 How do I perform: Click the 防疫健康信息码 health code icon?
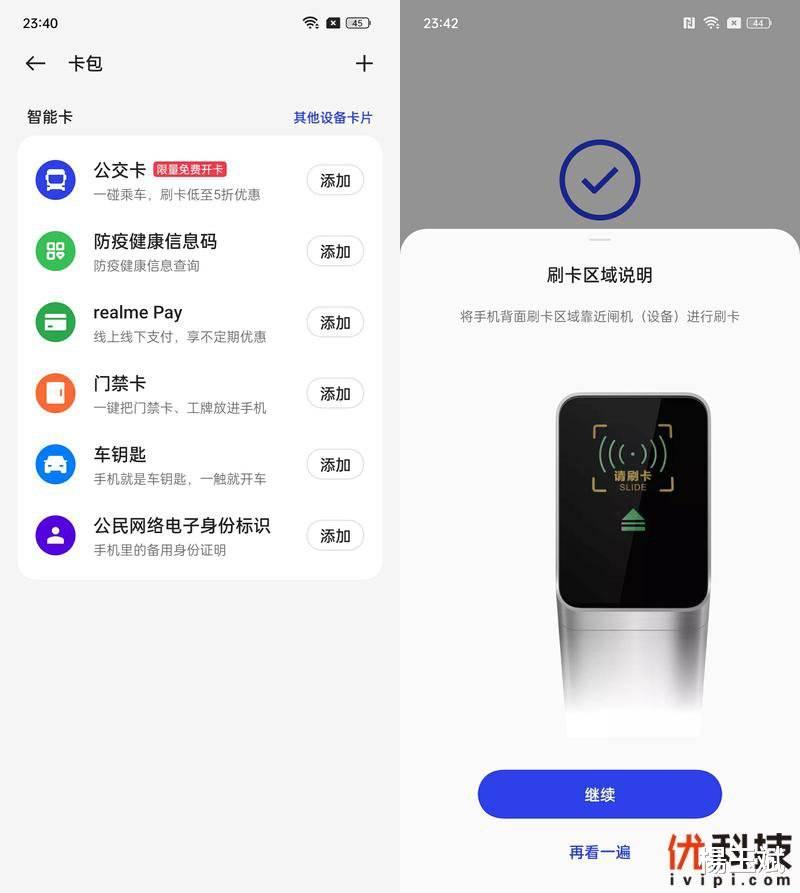coord(55,251)
